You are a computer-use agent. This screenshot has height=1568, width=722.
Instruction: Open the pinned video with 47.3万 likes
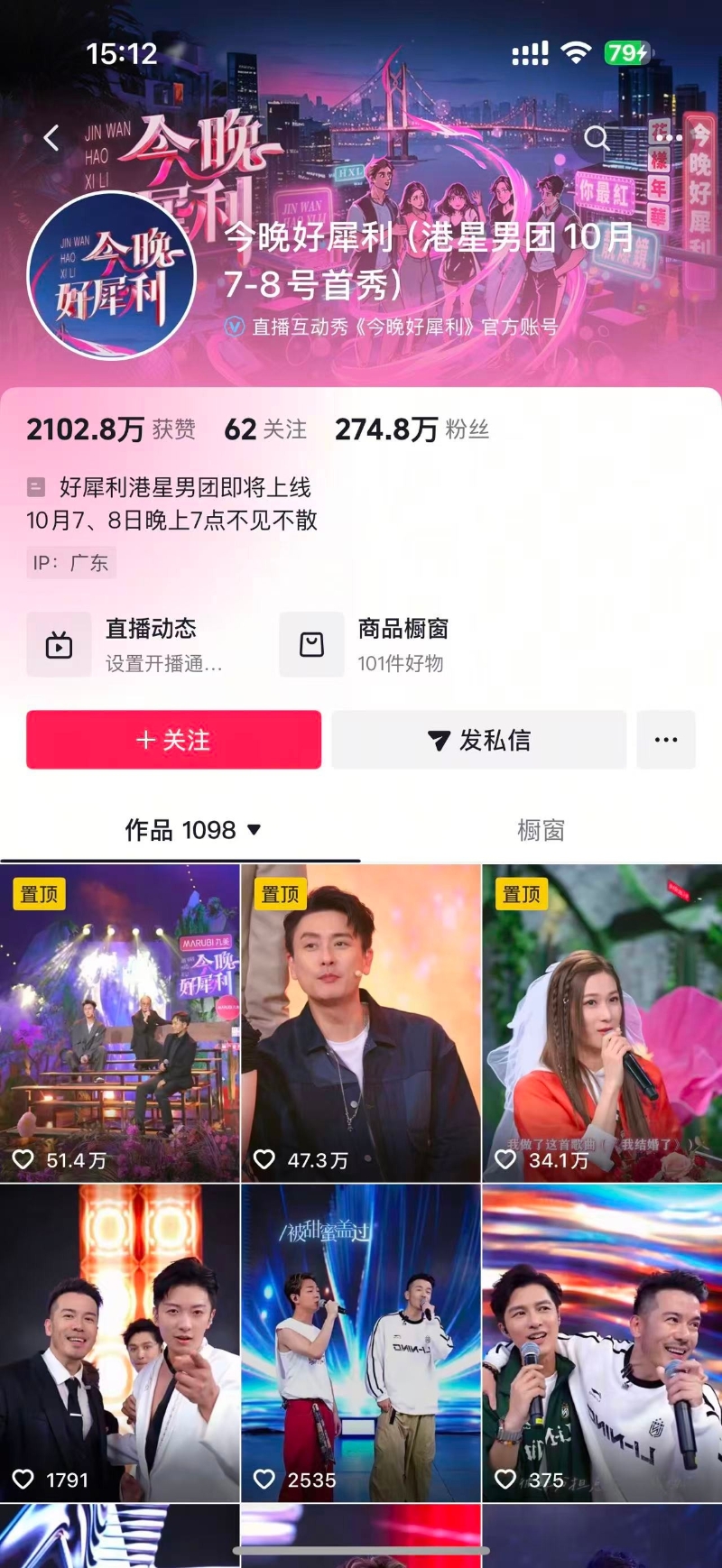tap(361, 1023)
